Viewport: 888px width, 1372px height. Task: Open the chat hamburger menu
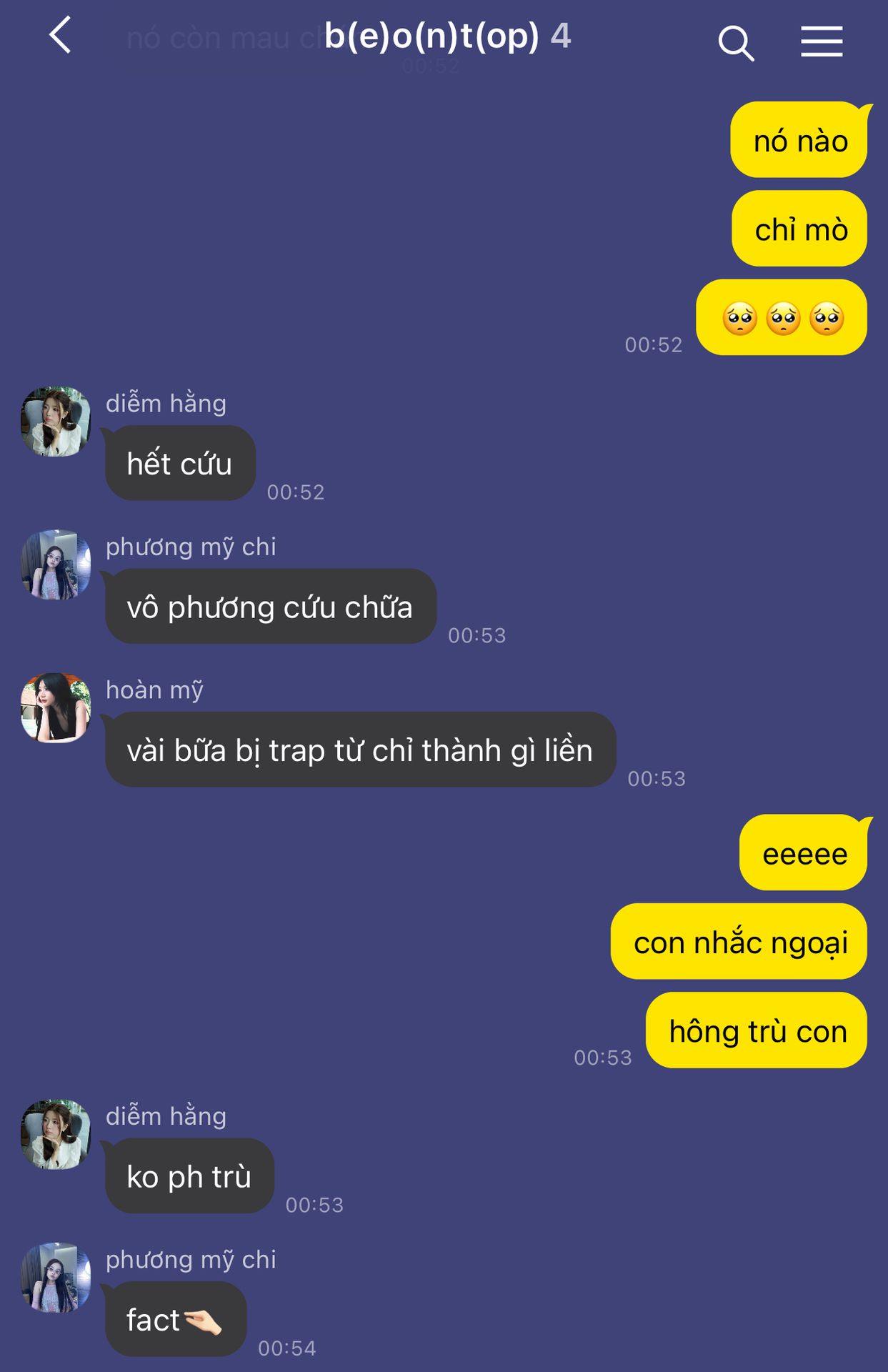click(x=822, y=41)
